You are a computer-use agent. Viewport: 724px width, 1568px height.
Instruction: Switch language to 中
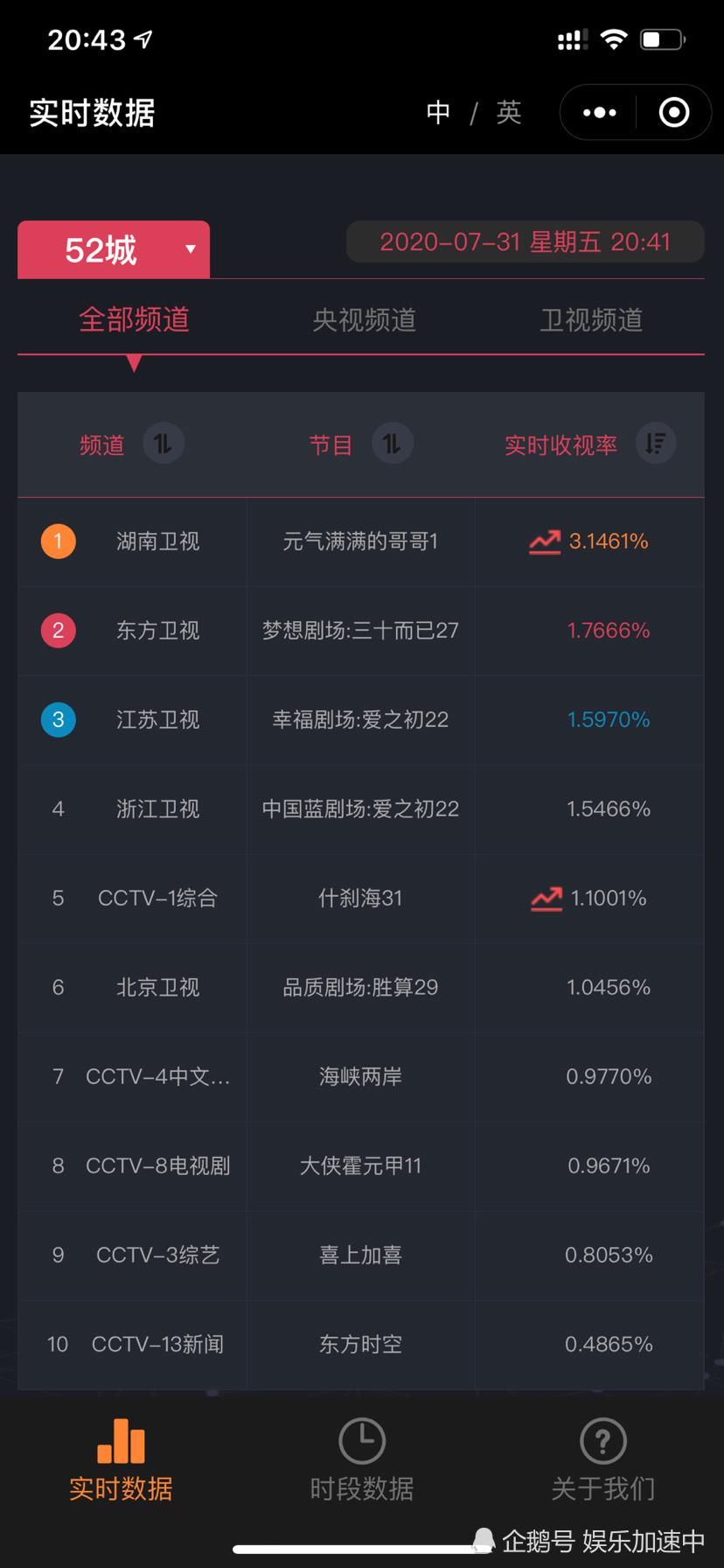point(437,112)
